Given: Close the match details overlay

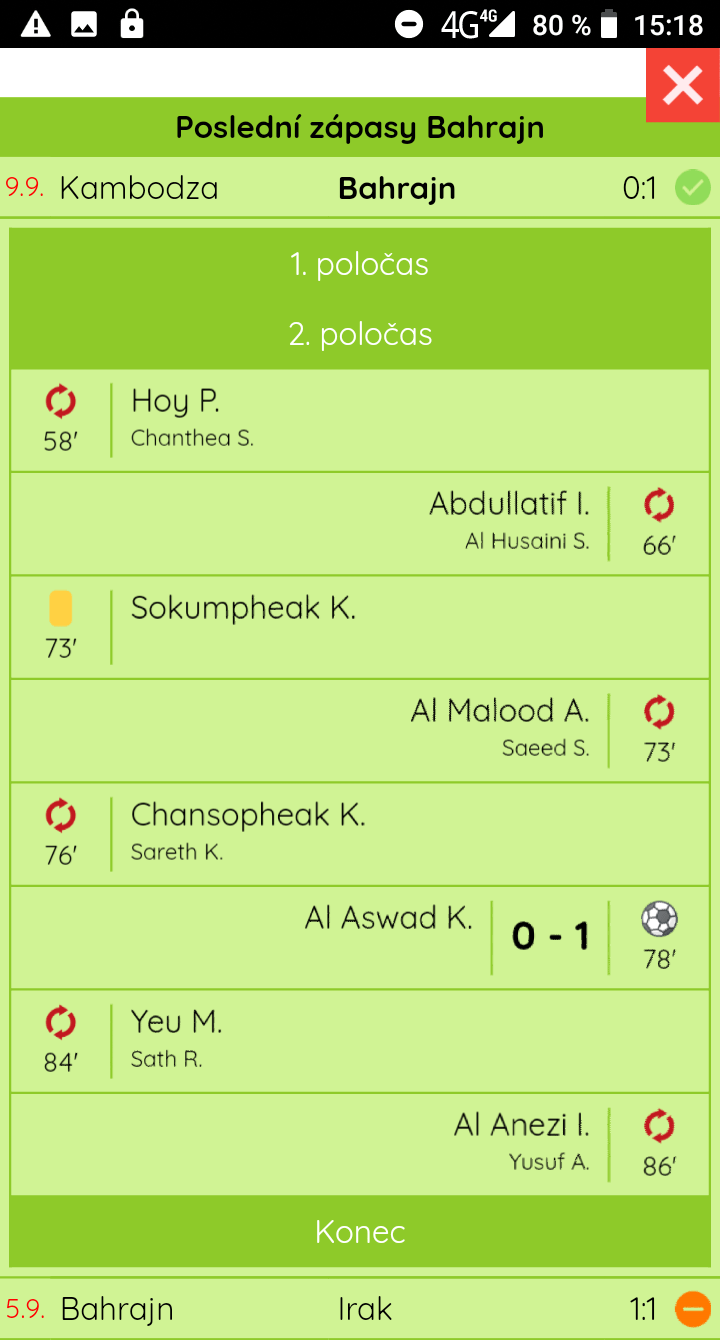Looking at the screenshot, I should (x=683, y=85).
